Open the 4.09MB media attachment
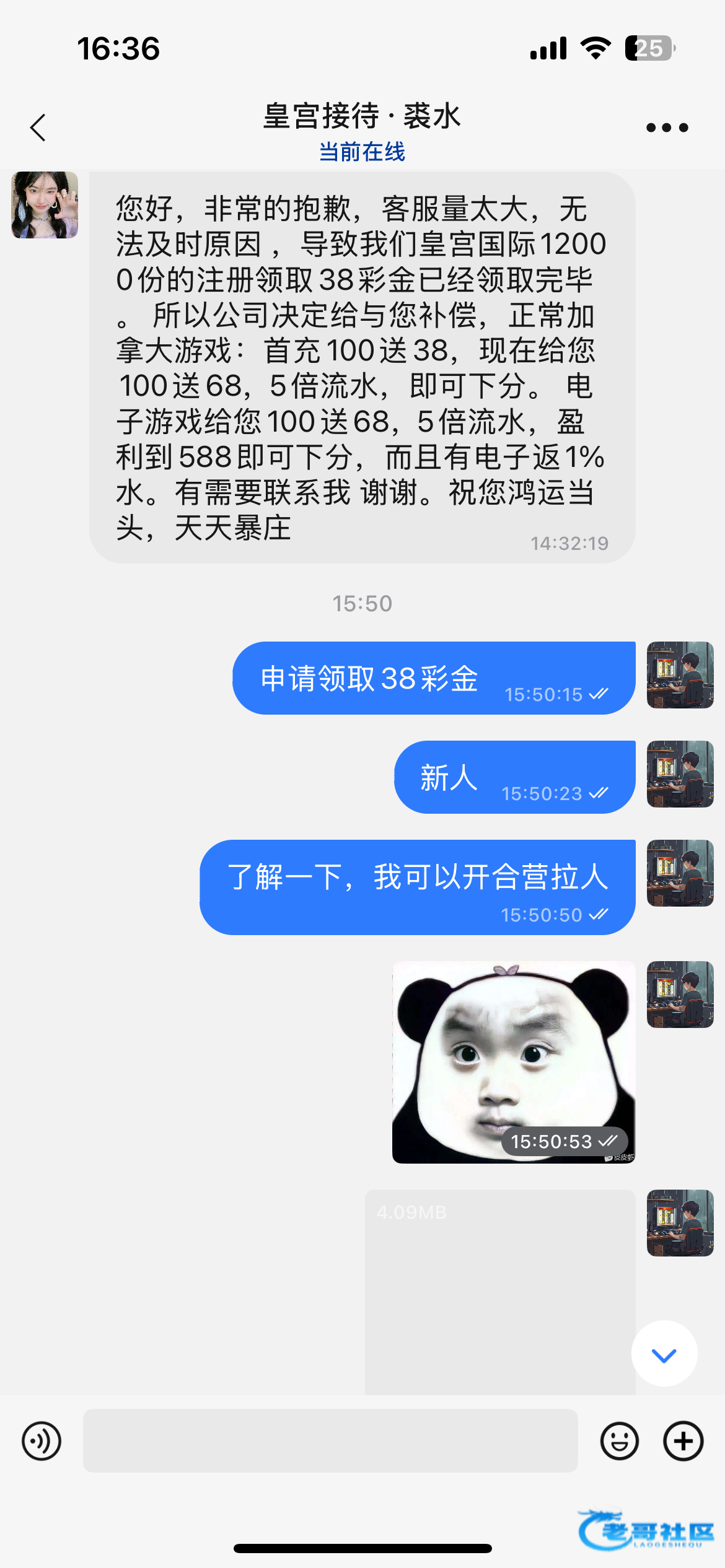The width and height of the screenshot is (725, 1568). click(x=499, y=1291)
